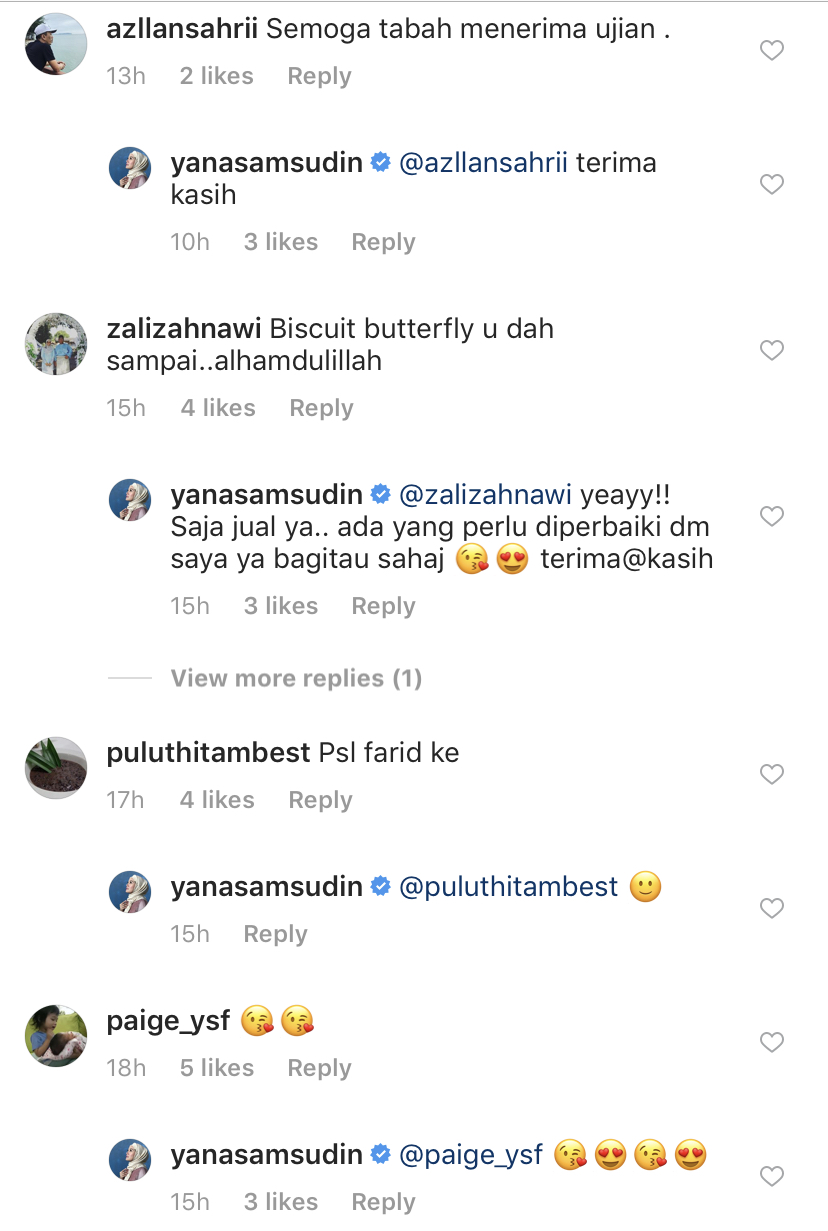Expand View more replies (1)

(296, 678)
